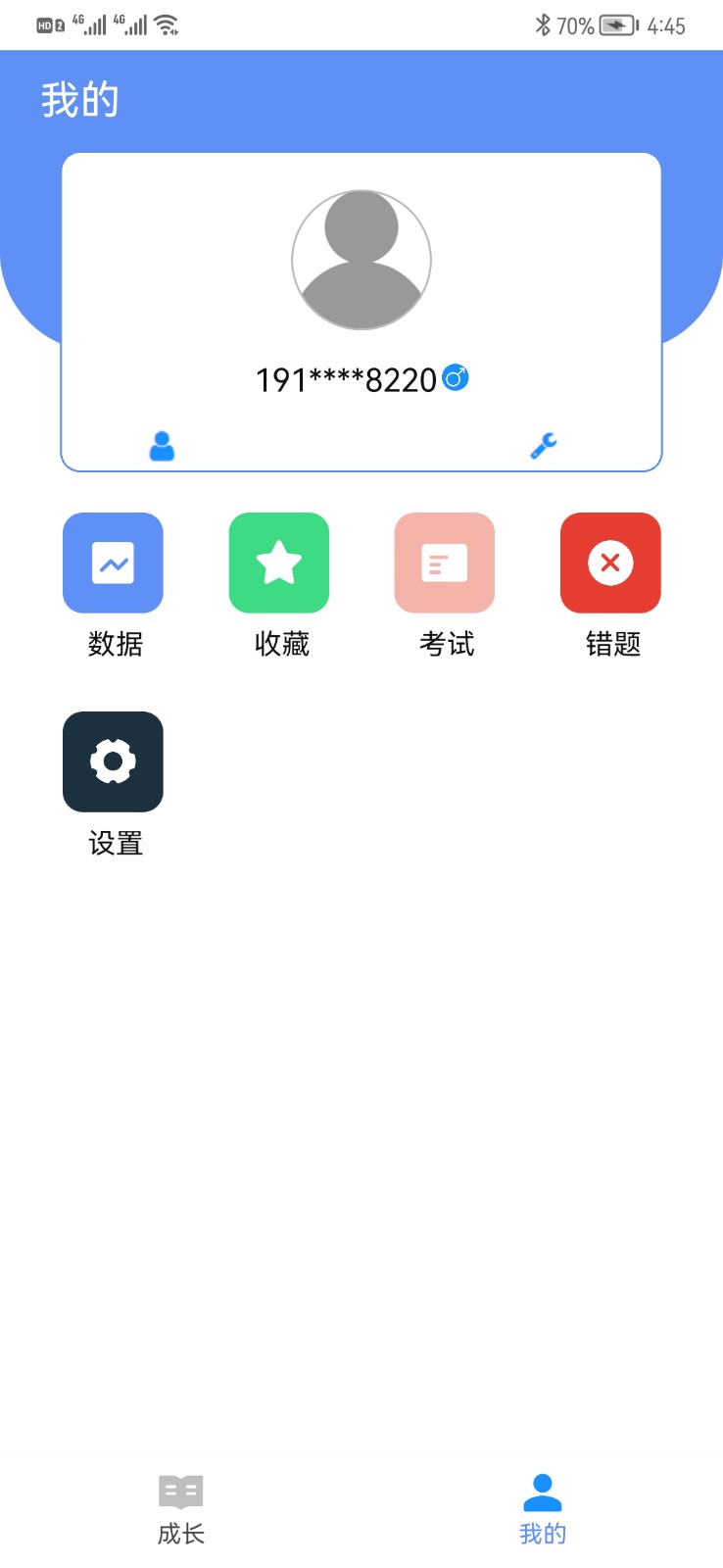Open the 收藏 favorites star icon
The width and height of the screenshot is (723, 1568).
[x=278, y=563]
